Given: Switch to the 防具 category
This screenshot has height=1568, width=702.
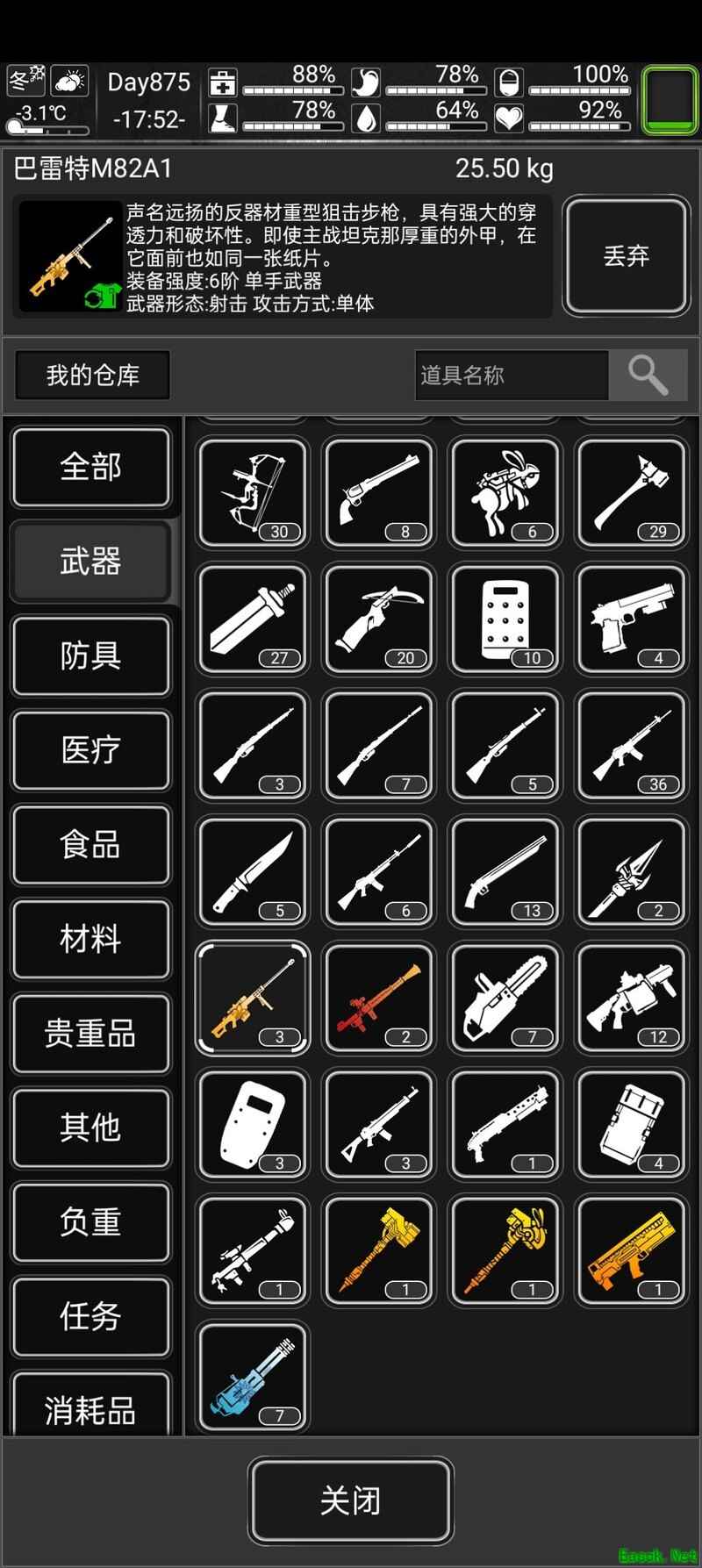Looking at the screenshot, I should [91, 655].
